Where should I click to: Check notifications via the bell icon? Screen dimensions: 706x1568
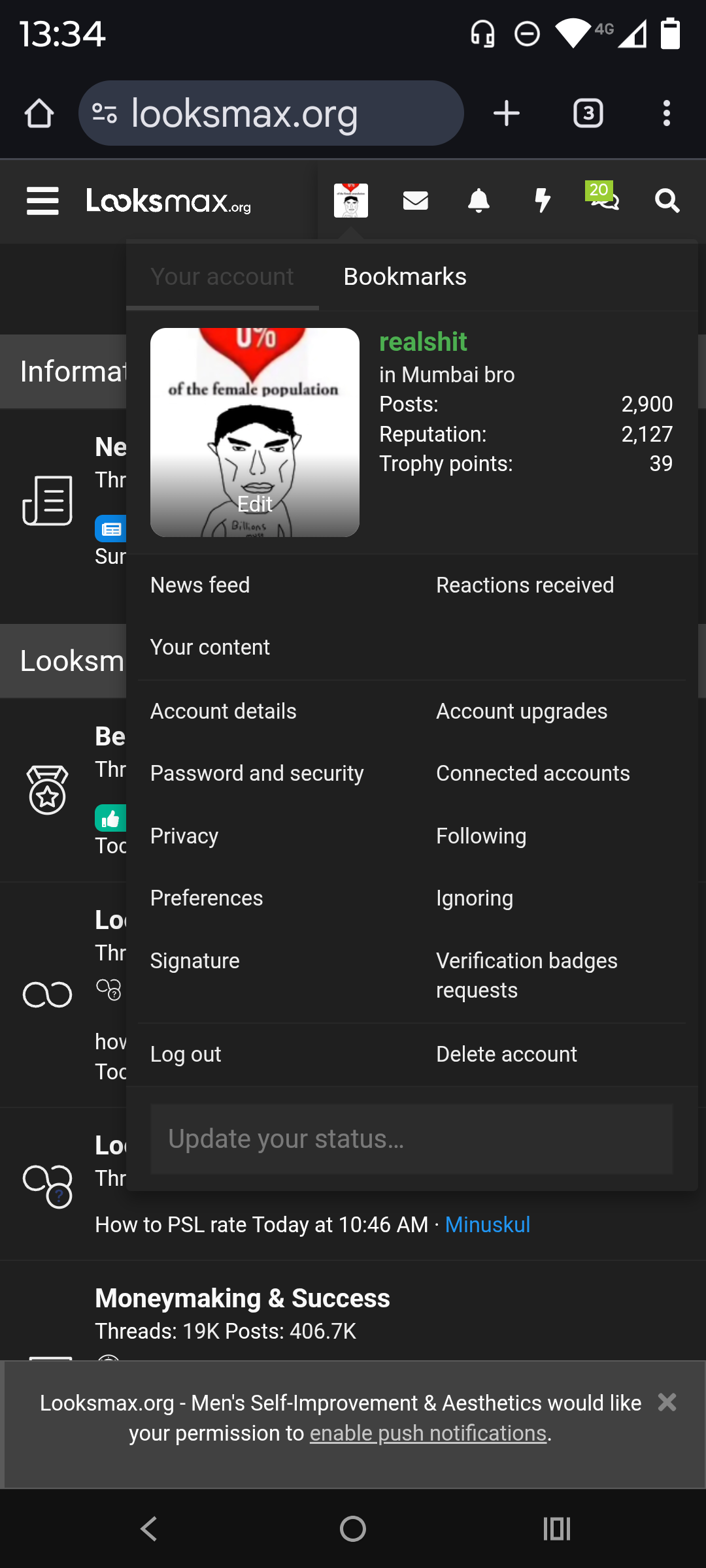click(x=479, y=201)
